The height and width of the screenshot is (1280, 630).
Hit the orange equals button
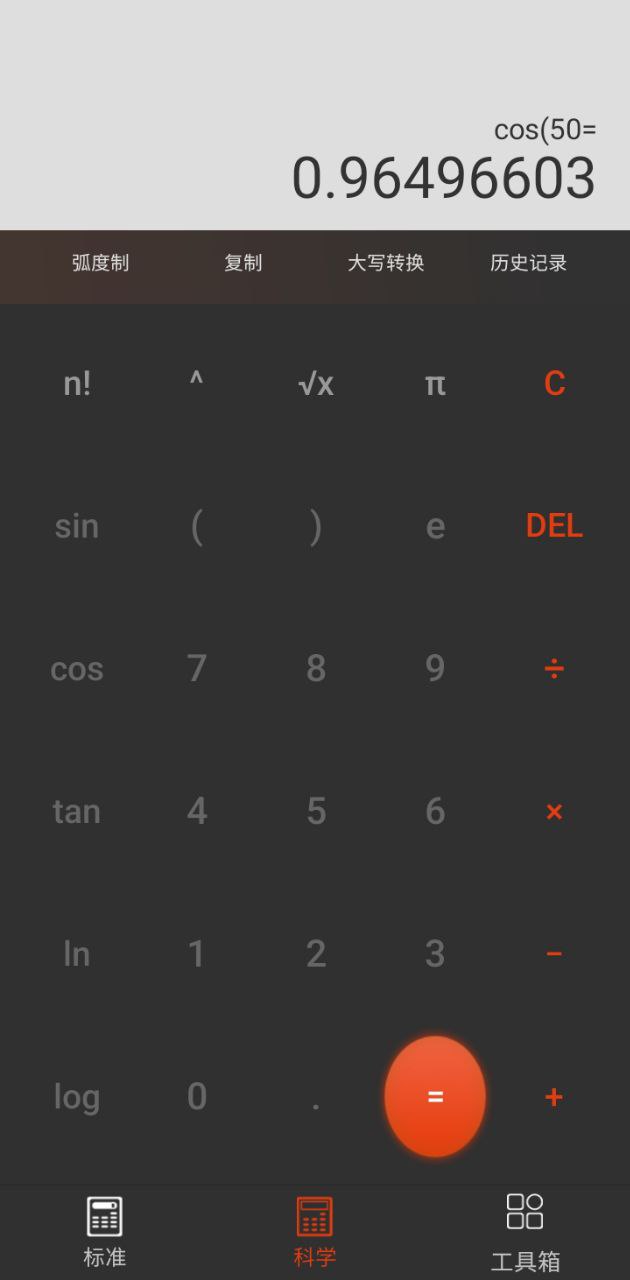(435, 1097)
